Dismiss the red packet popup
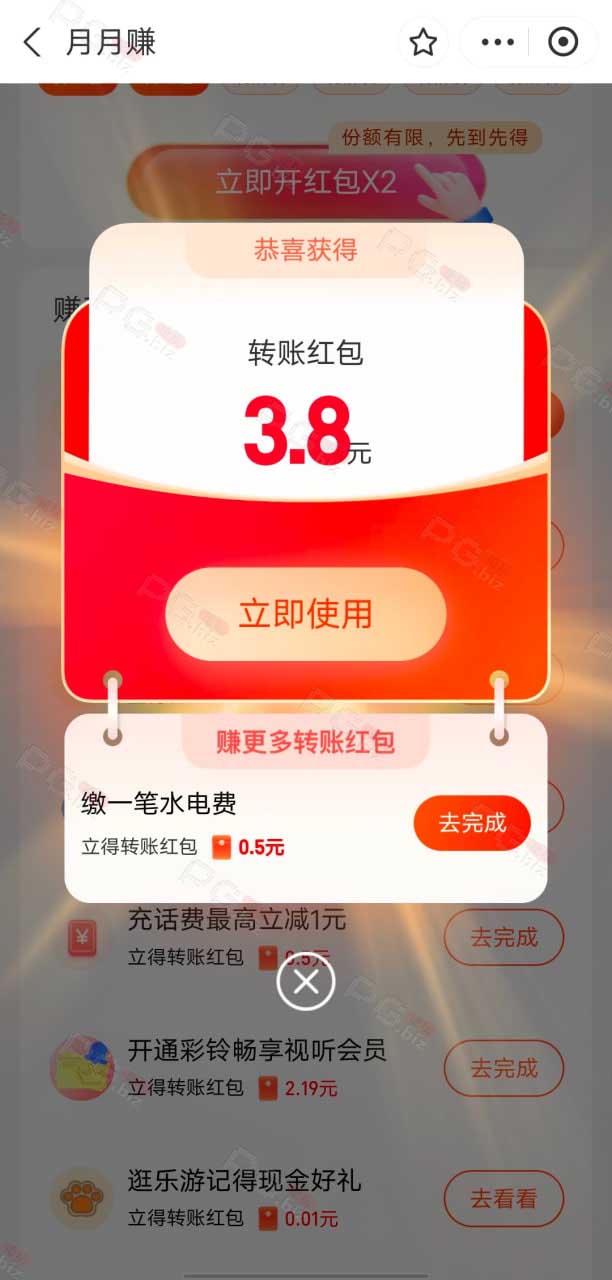Screen dimensions: 612x1280 (306, 982)
